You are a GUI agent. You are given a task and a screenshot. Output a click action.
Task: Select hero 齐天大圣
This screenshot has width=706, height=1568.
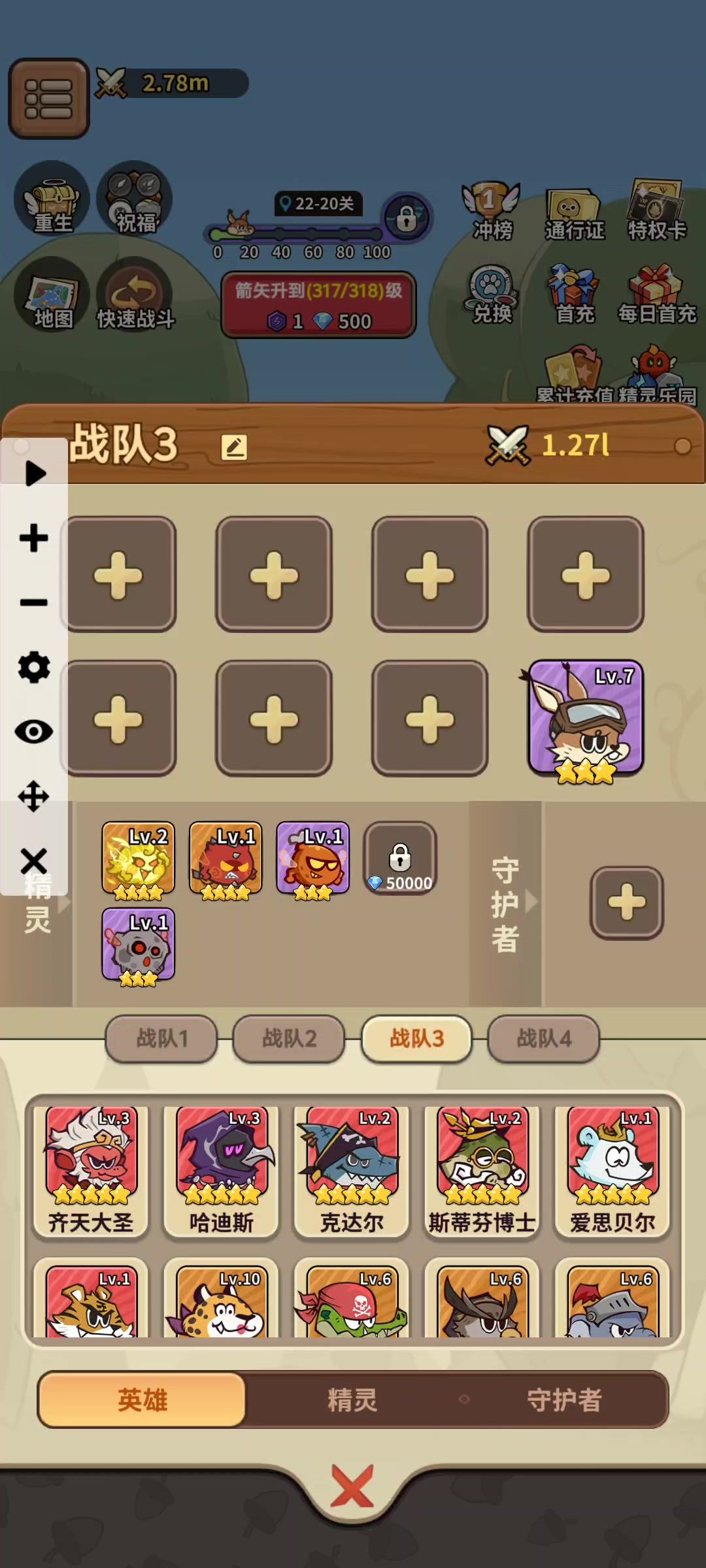pos(91,1169)
